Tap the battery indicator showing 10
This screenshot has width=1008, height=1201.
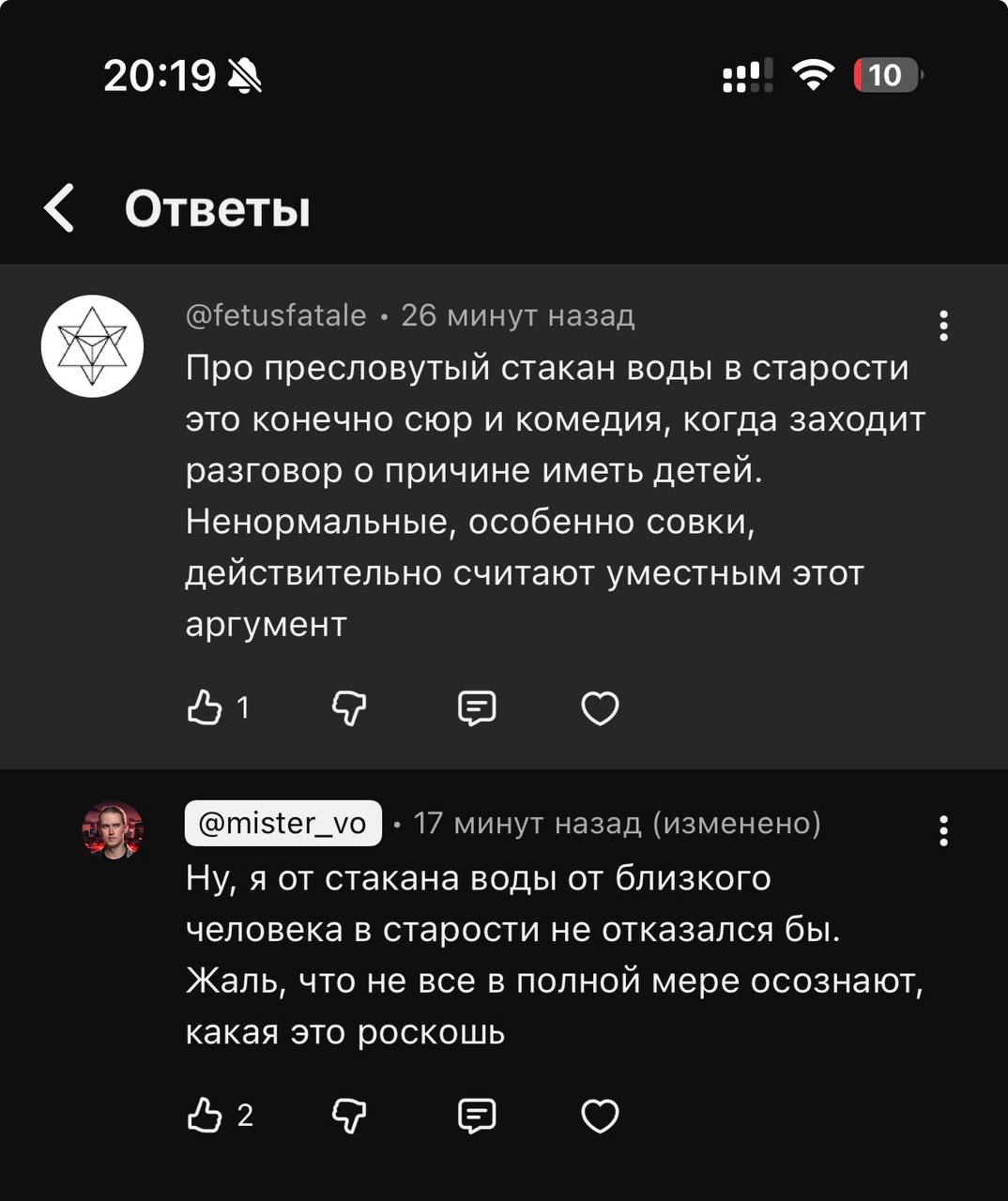[x=883, y=76]
